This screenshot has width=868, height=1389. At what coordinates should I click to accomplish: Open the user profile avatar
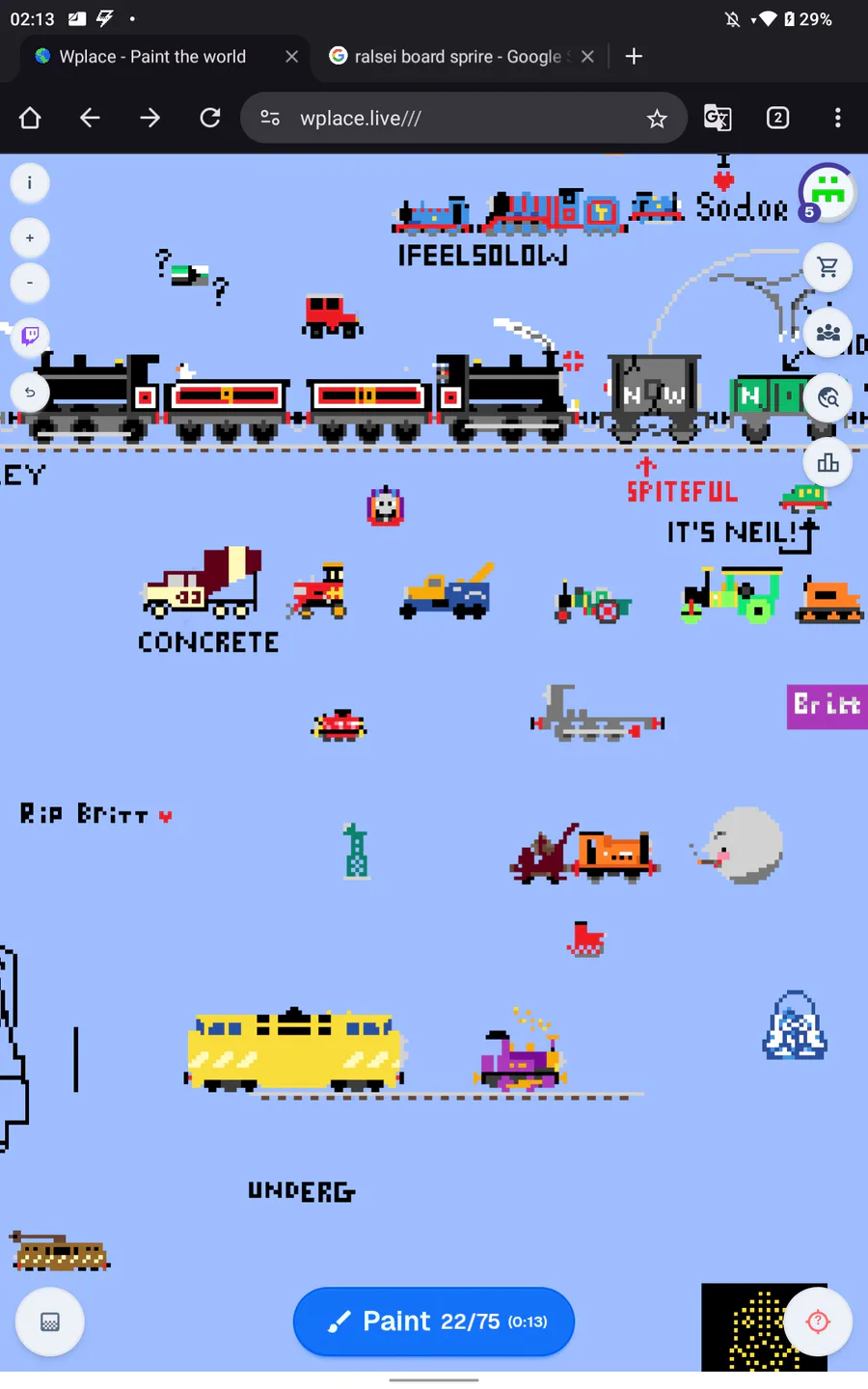pyautogui.click(x=827, y=191)
